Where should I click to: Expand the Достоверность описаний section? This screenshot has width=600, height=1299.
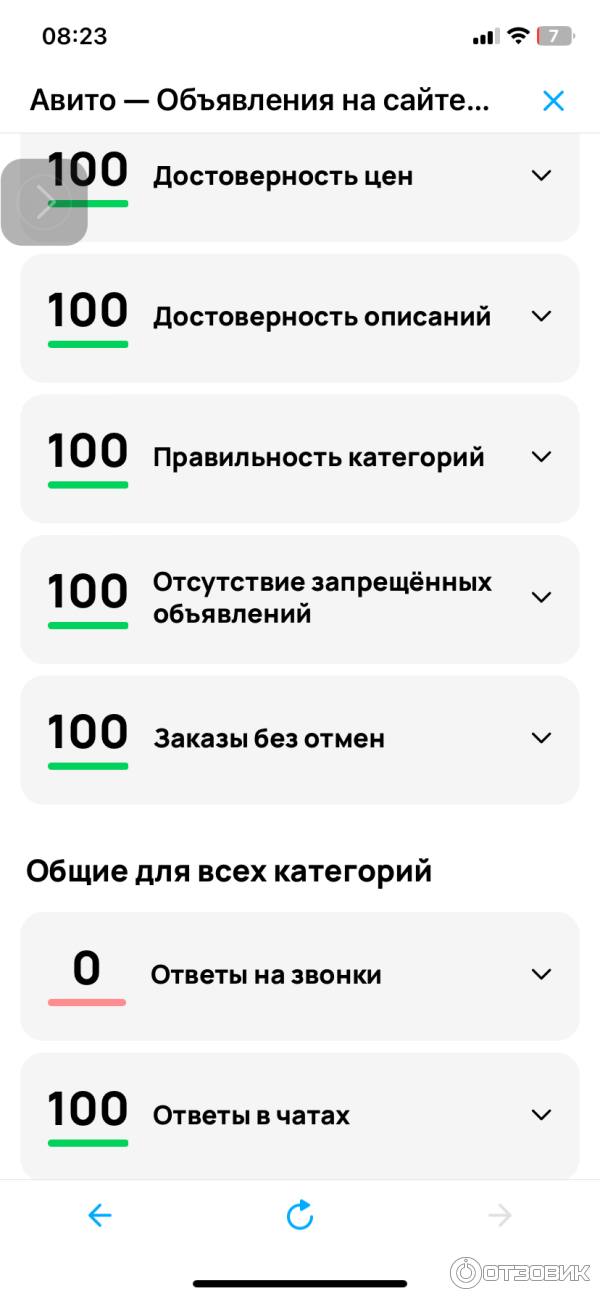pyautogui.click(x=541, y=316)
